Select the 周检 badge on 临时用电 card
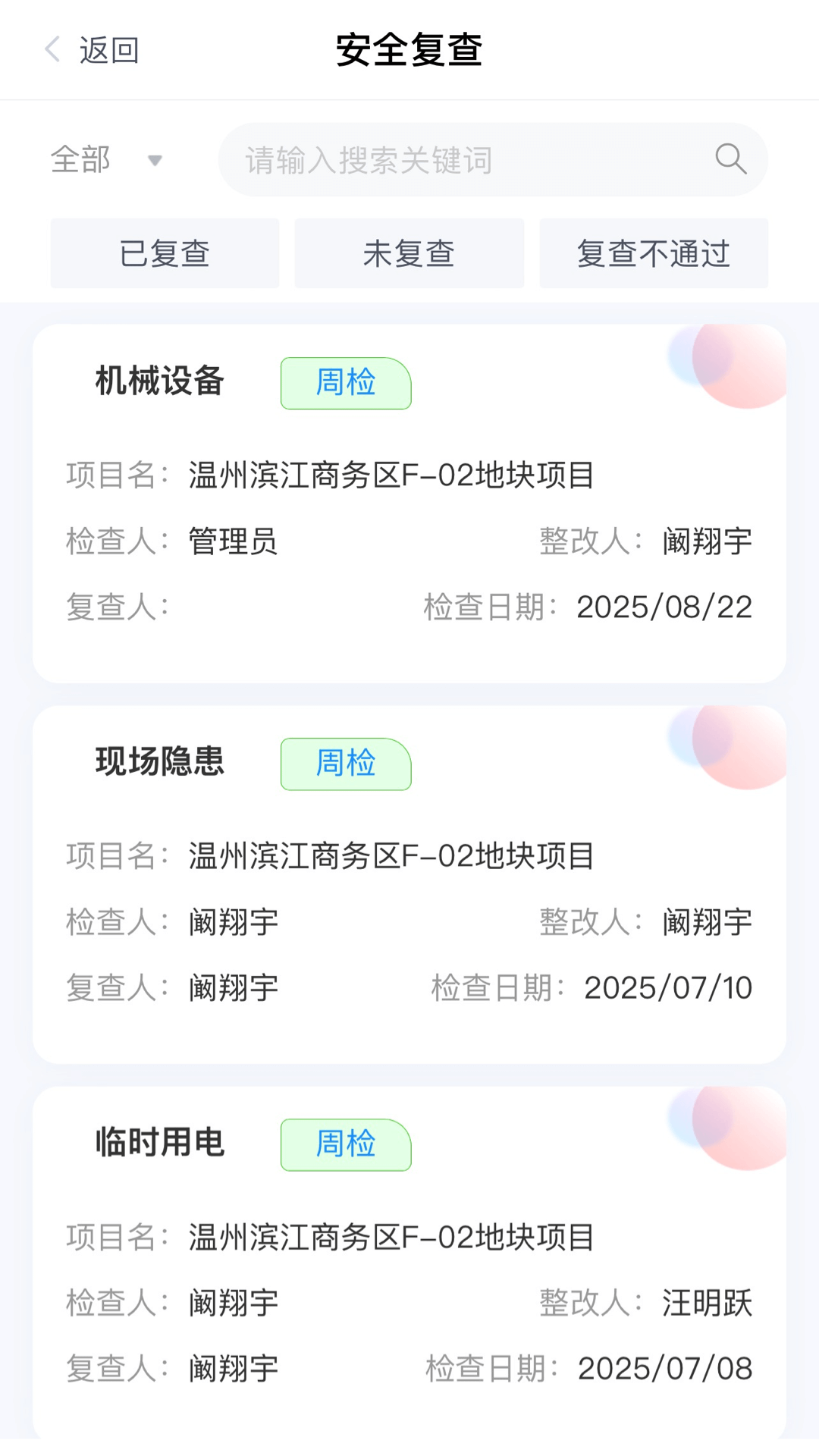The height and width of the screenshot is (1456, 819). (345, 1146)
